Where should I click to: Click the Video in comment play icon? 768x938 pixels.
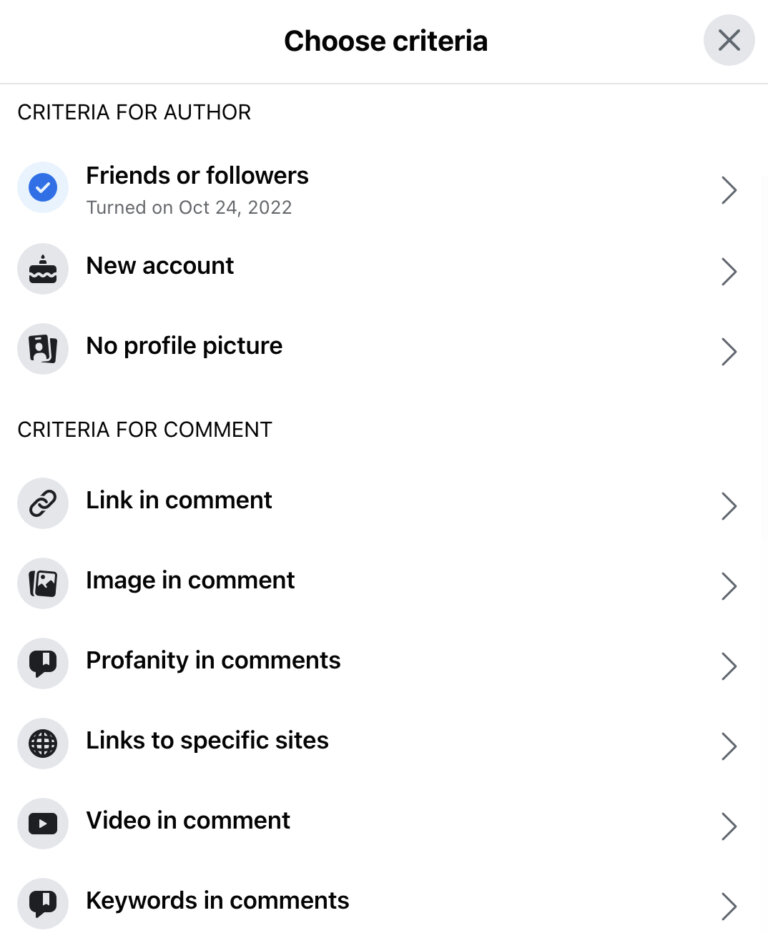(42, 823)
